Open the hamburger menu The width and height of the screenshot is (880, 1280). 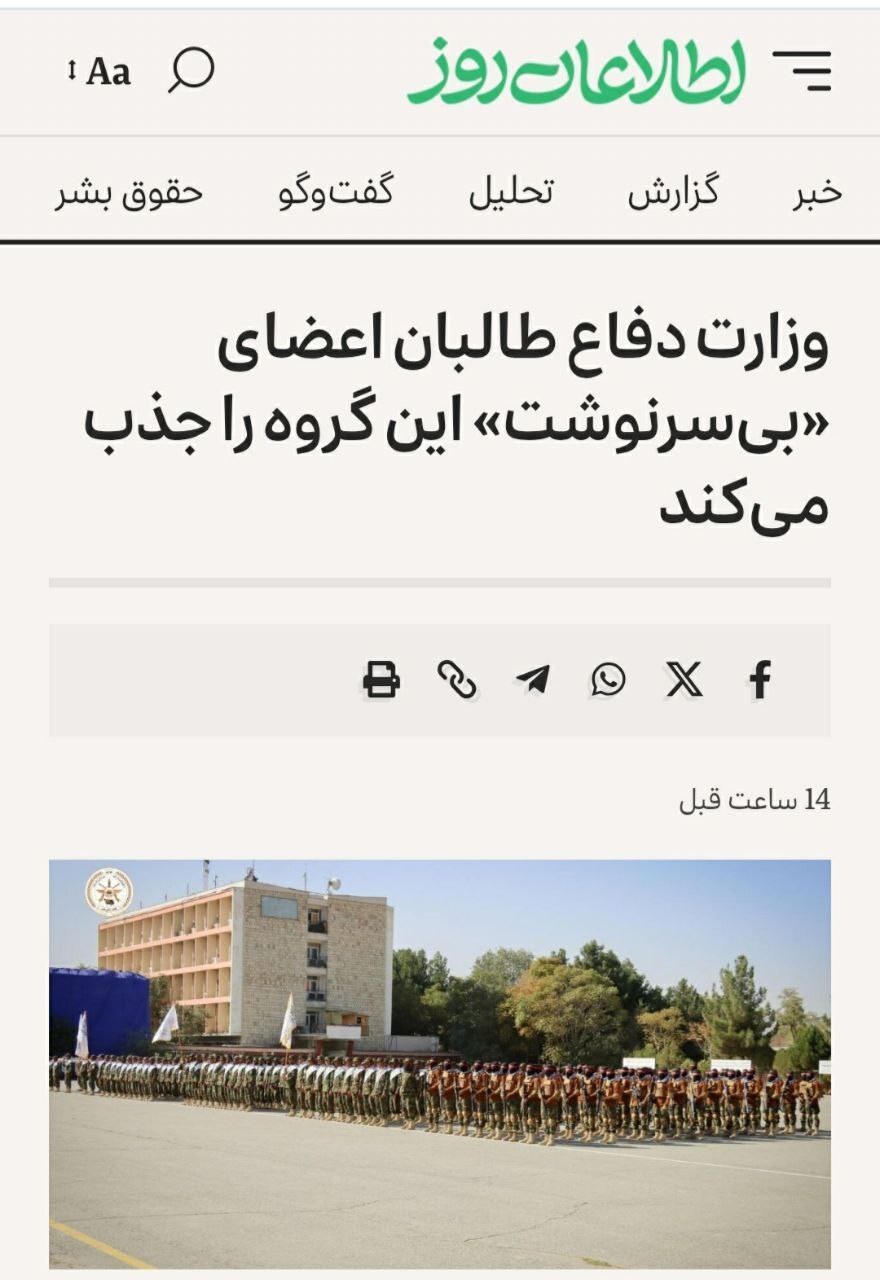click(x=802, y=70)
